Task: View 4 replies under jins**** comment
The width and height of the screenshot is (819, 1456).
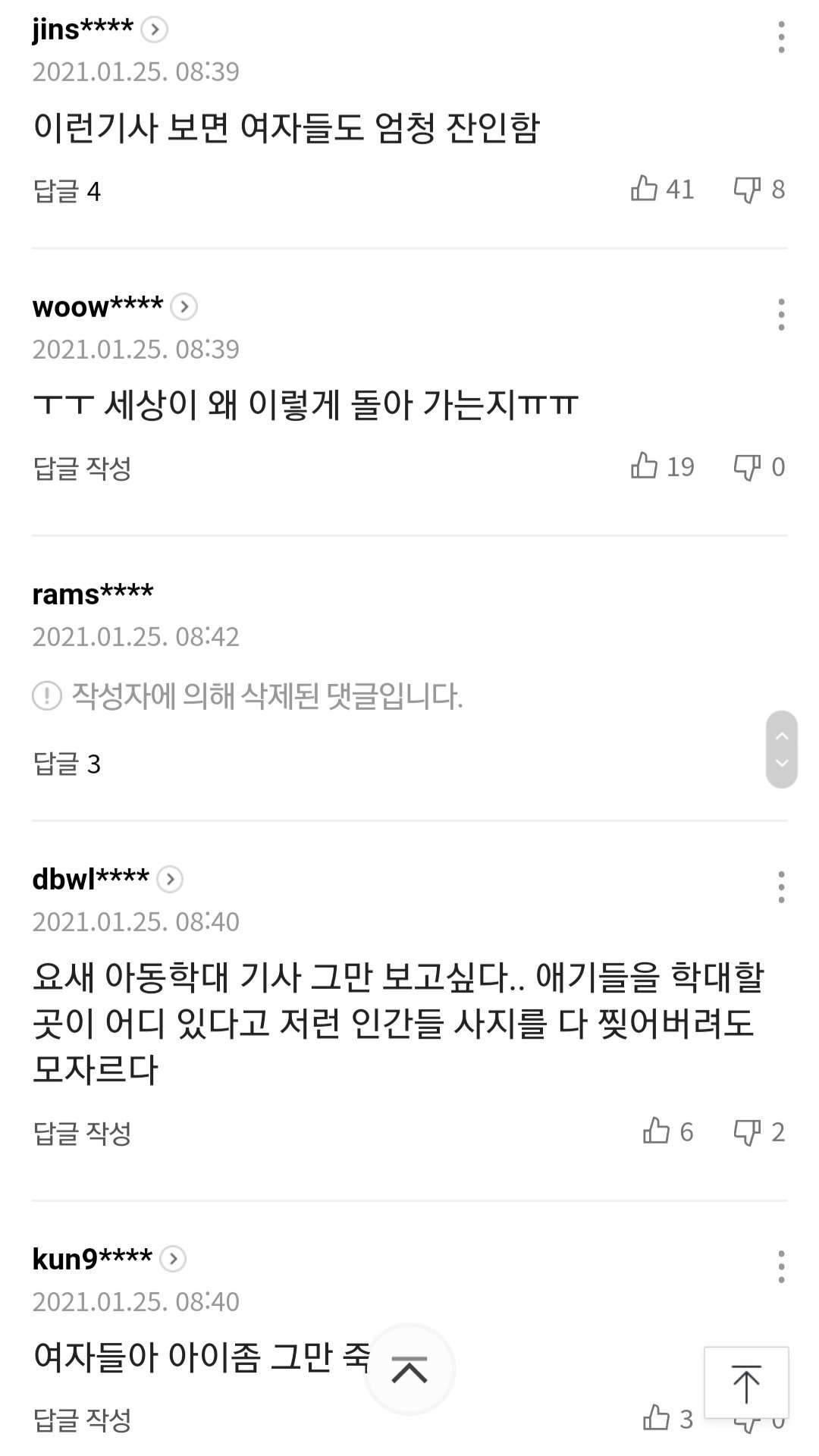Action: [x=67, y=191]
